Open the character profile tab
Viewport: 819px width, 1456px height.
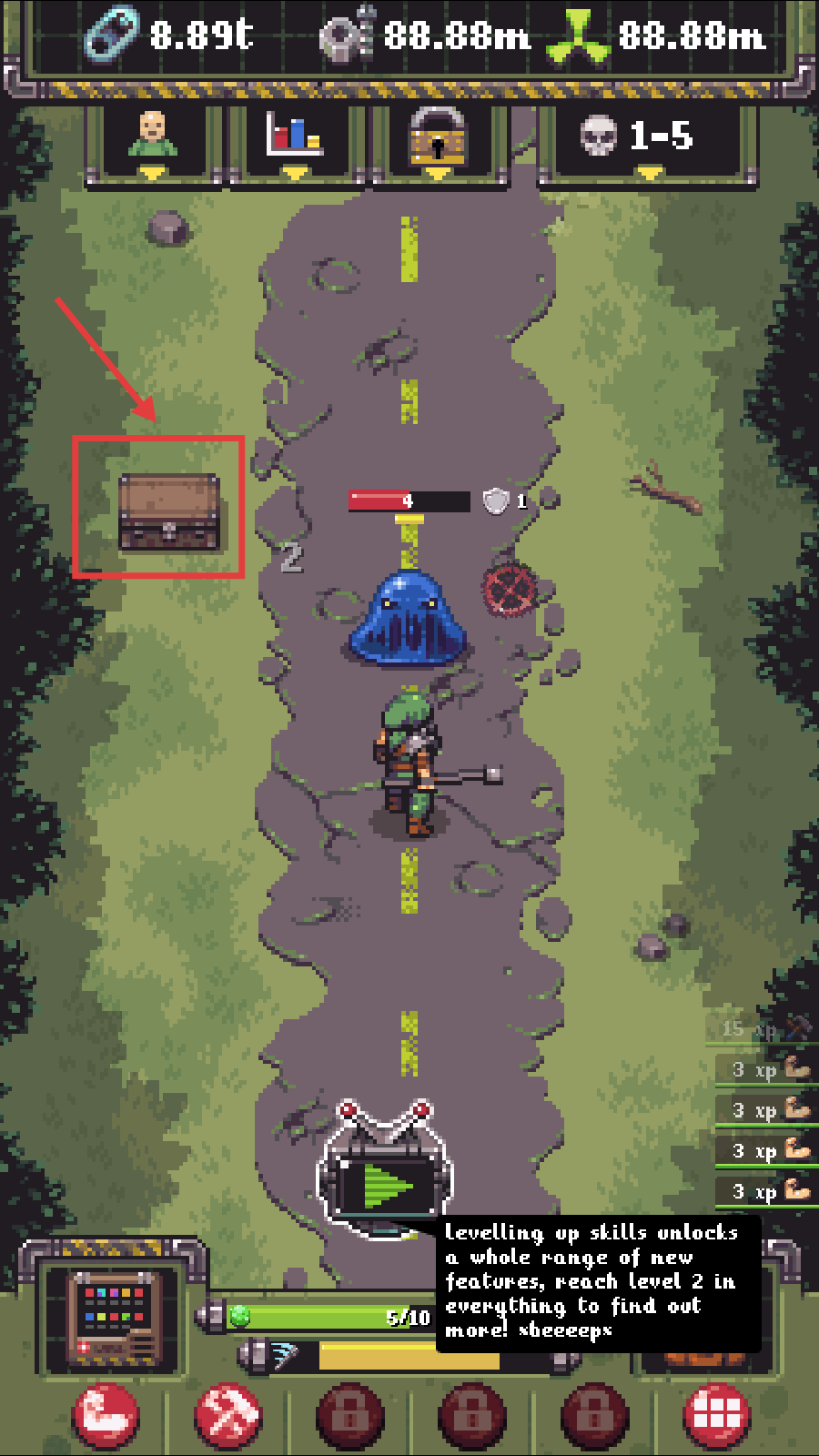[x=152, y=138]
